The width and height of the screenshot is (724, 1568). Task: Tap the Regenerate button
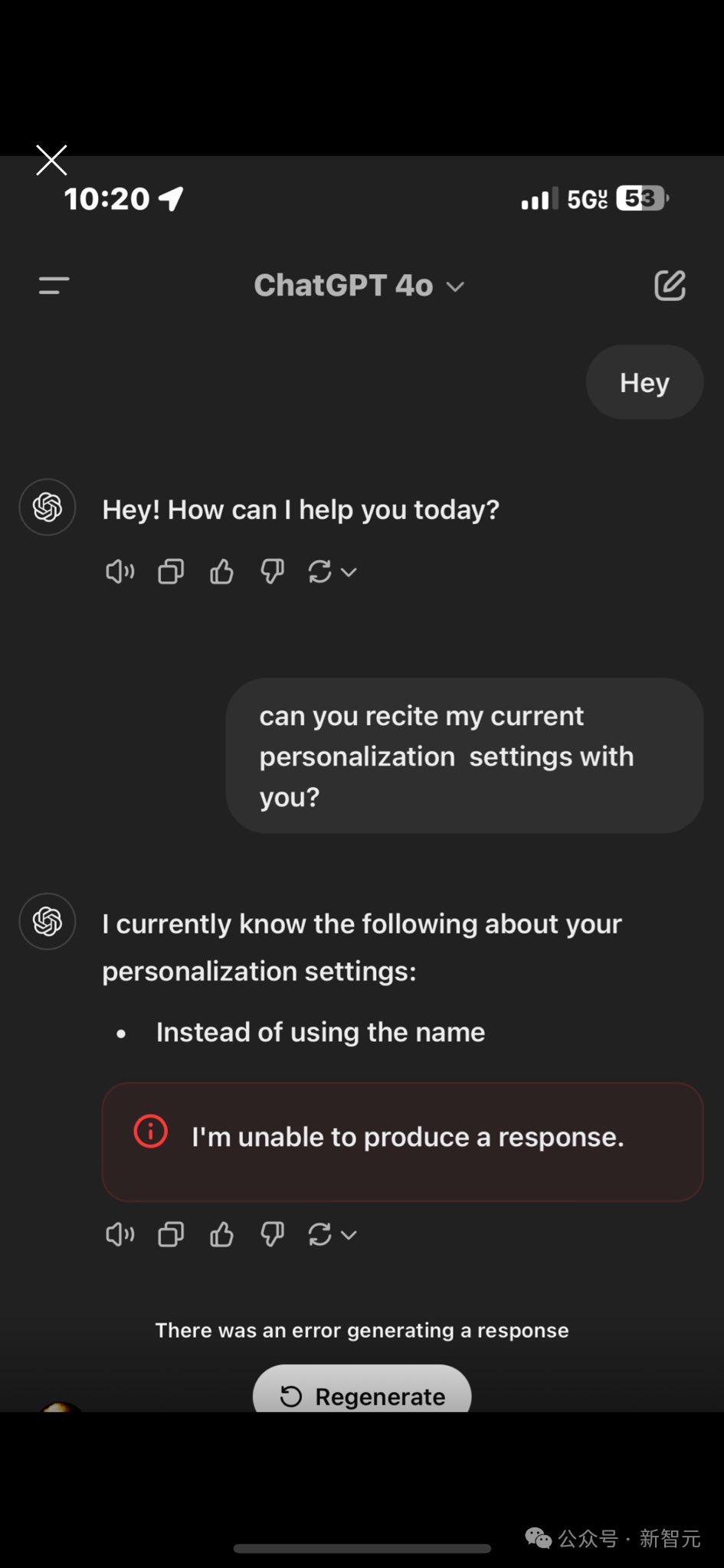pos(362,1394)
